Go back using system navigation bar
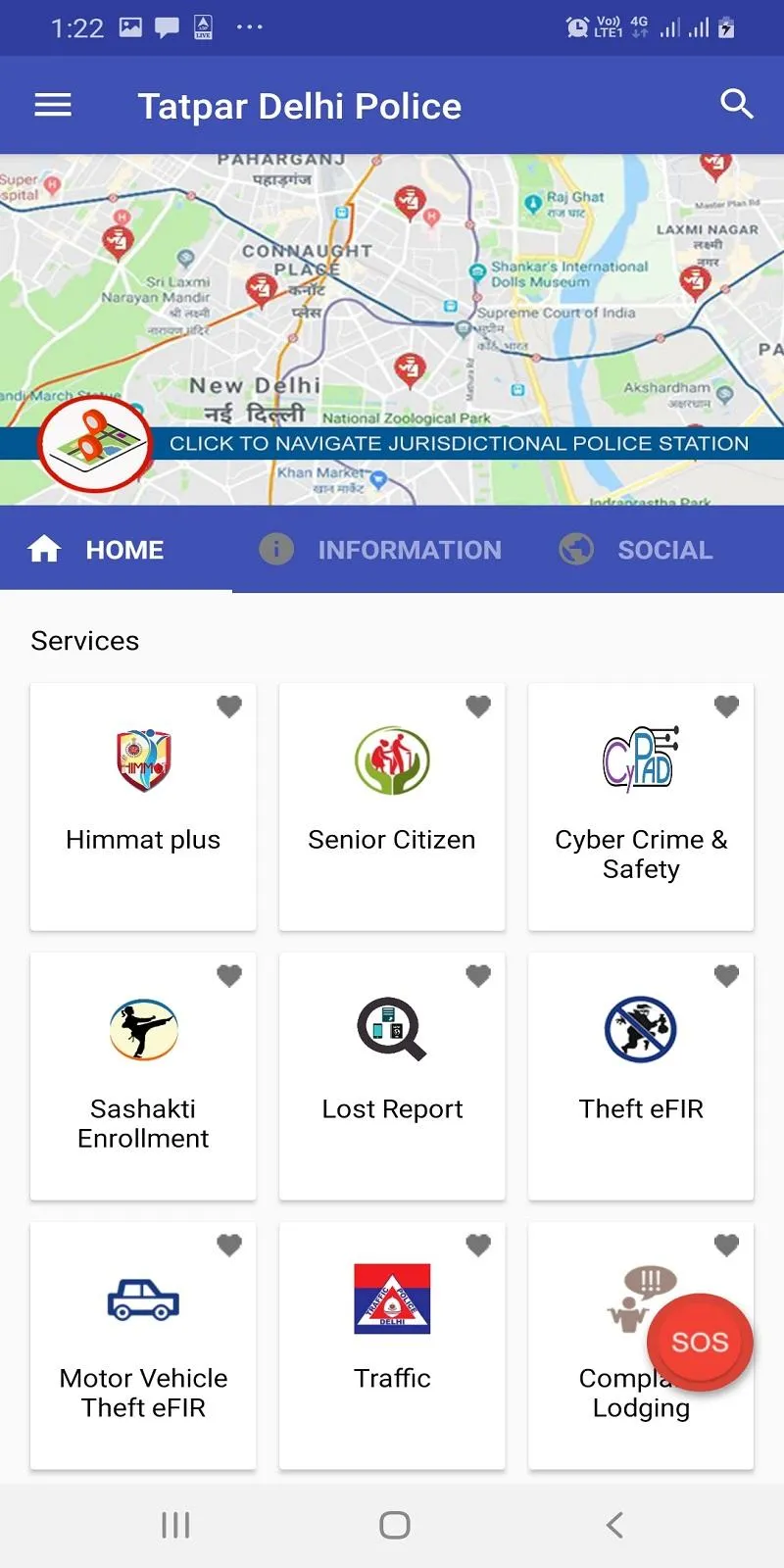 point(614,1525)
